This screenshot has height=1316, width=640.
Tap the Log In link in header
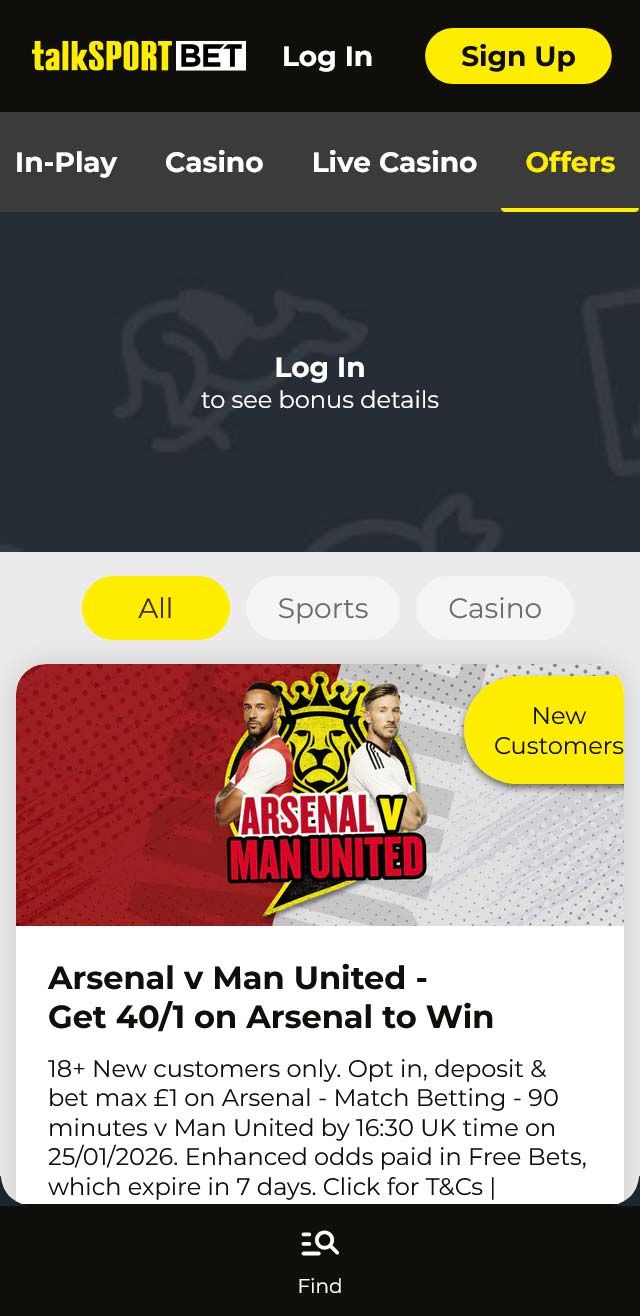[x=327, y=56]
